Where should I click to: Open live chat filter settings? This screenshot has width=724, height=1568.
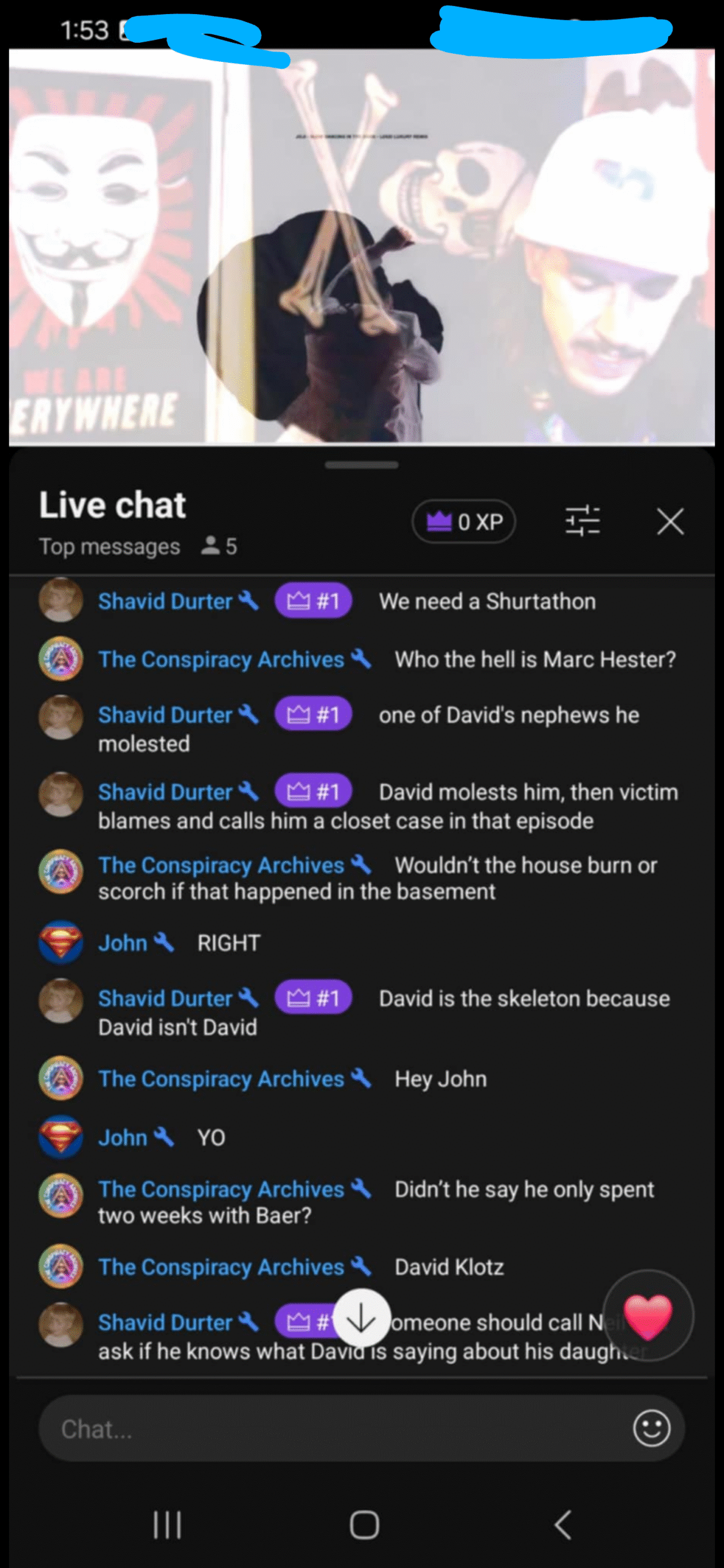[x=582, y=521]
